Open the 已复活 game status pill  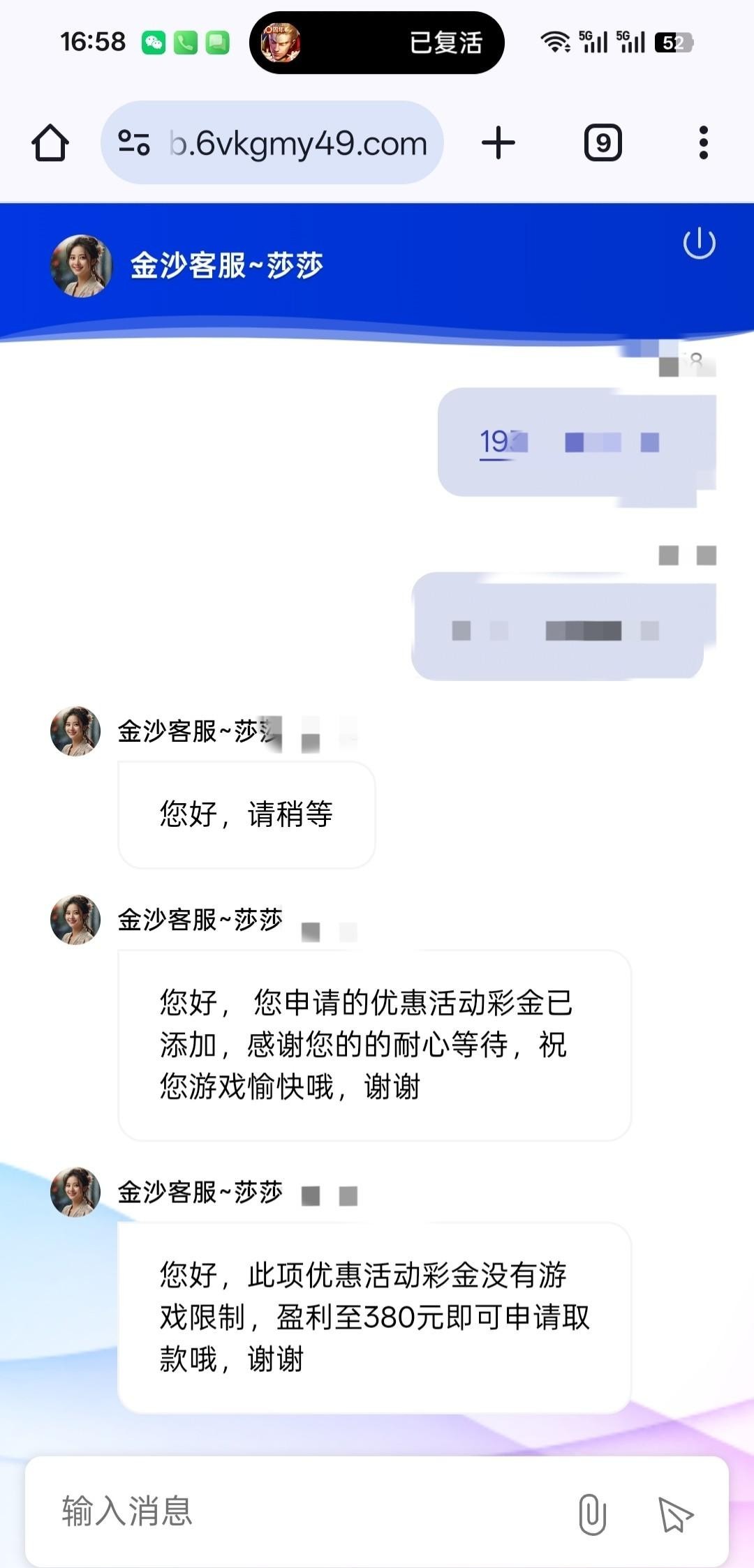[377, 43]
